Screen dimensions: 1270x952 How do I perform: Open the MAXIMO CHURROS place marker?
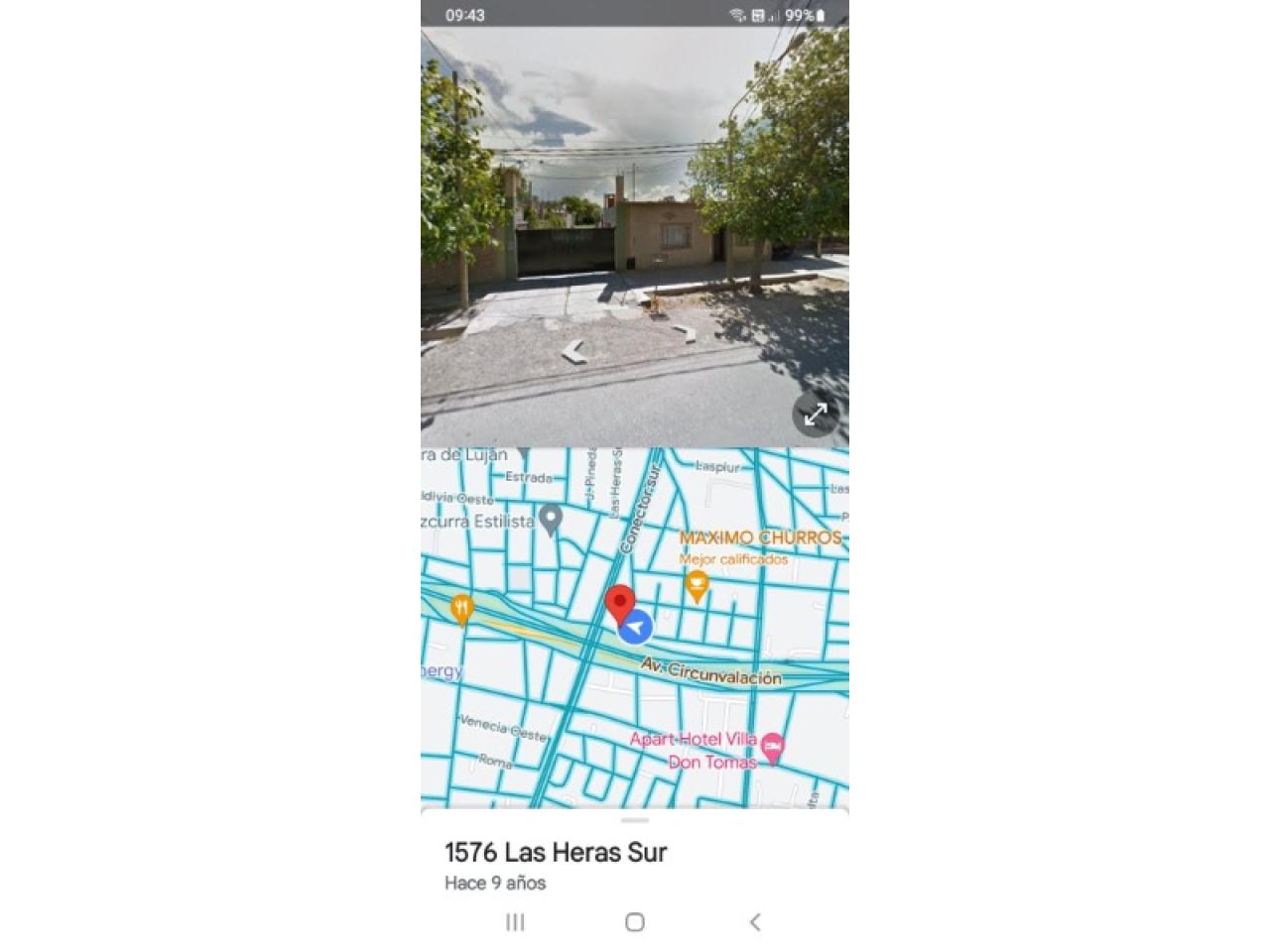[x=698, y=585]
